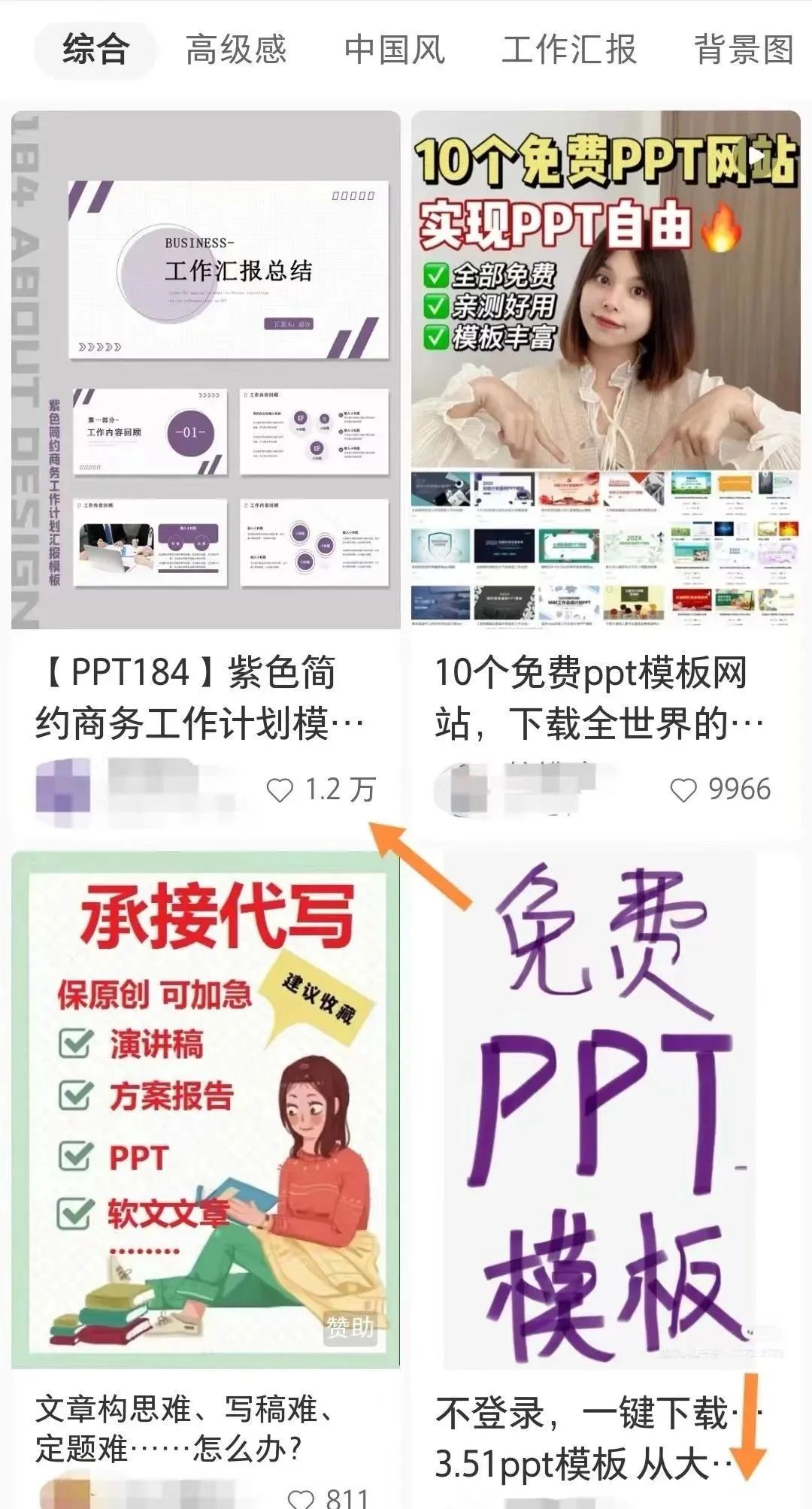Open the 工作汇报 tab
The image size is (812, 1509).
[569, 50]
